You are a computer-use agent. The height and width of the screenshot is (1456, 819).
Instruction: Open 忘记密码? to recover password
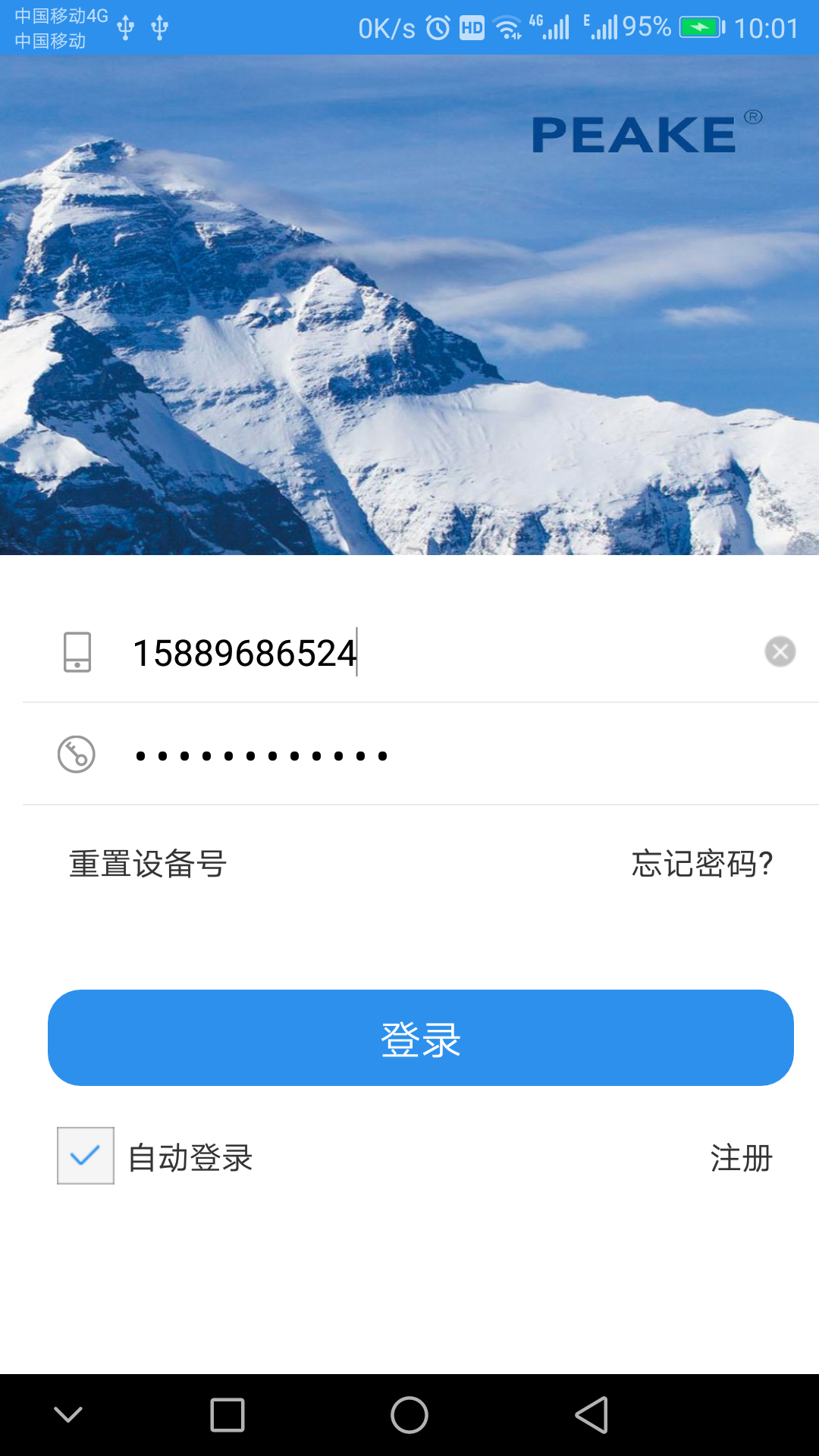[x=702, y=864]
